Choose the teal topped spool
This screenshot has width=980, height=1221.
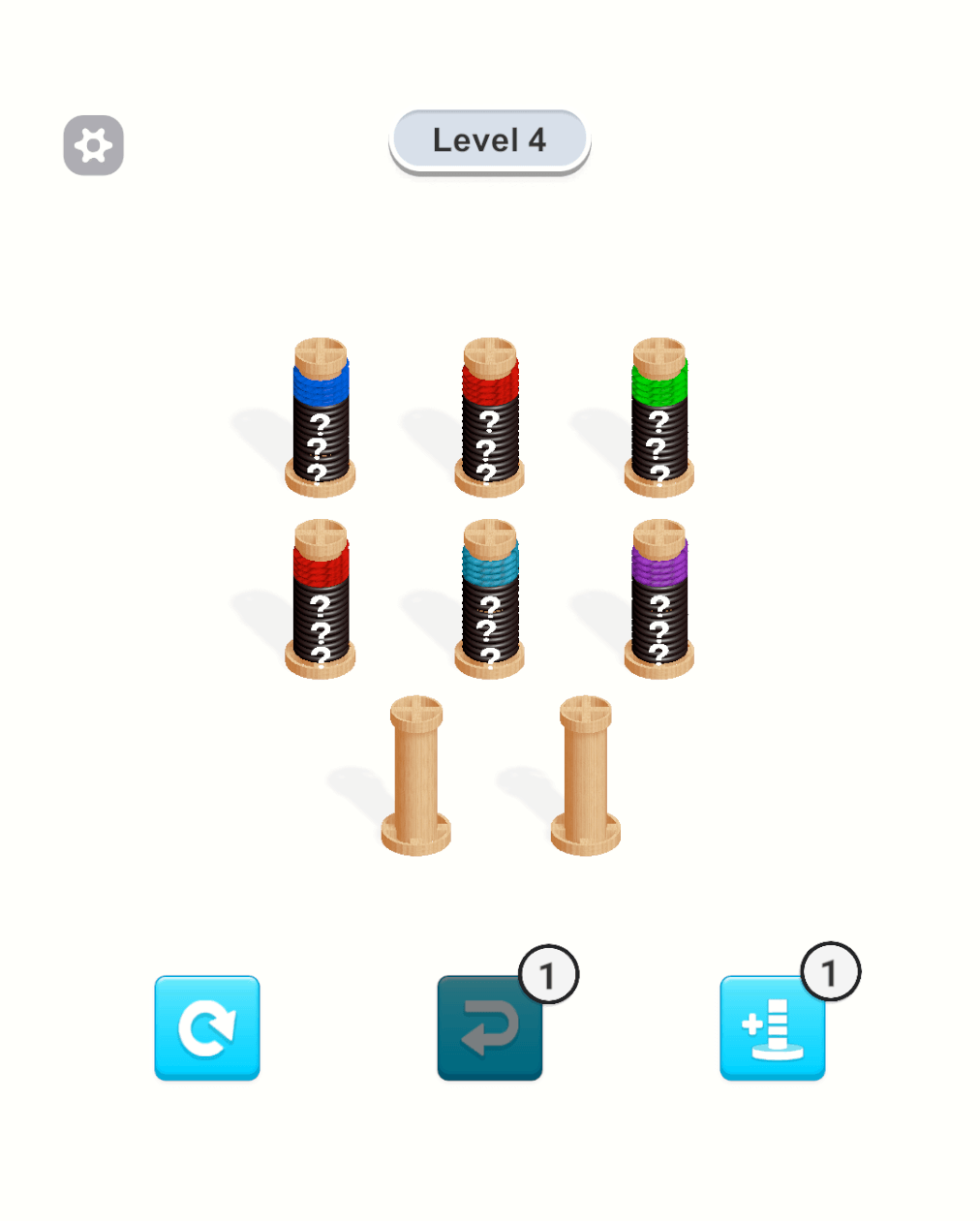click(490, 600)
